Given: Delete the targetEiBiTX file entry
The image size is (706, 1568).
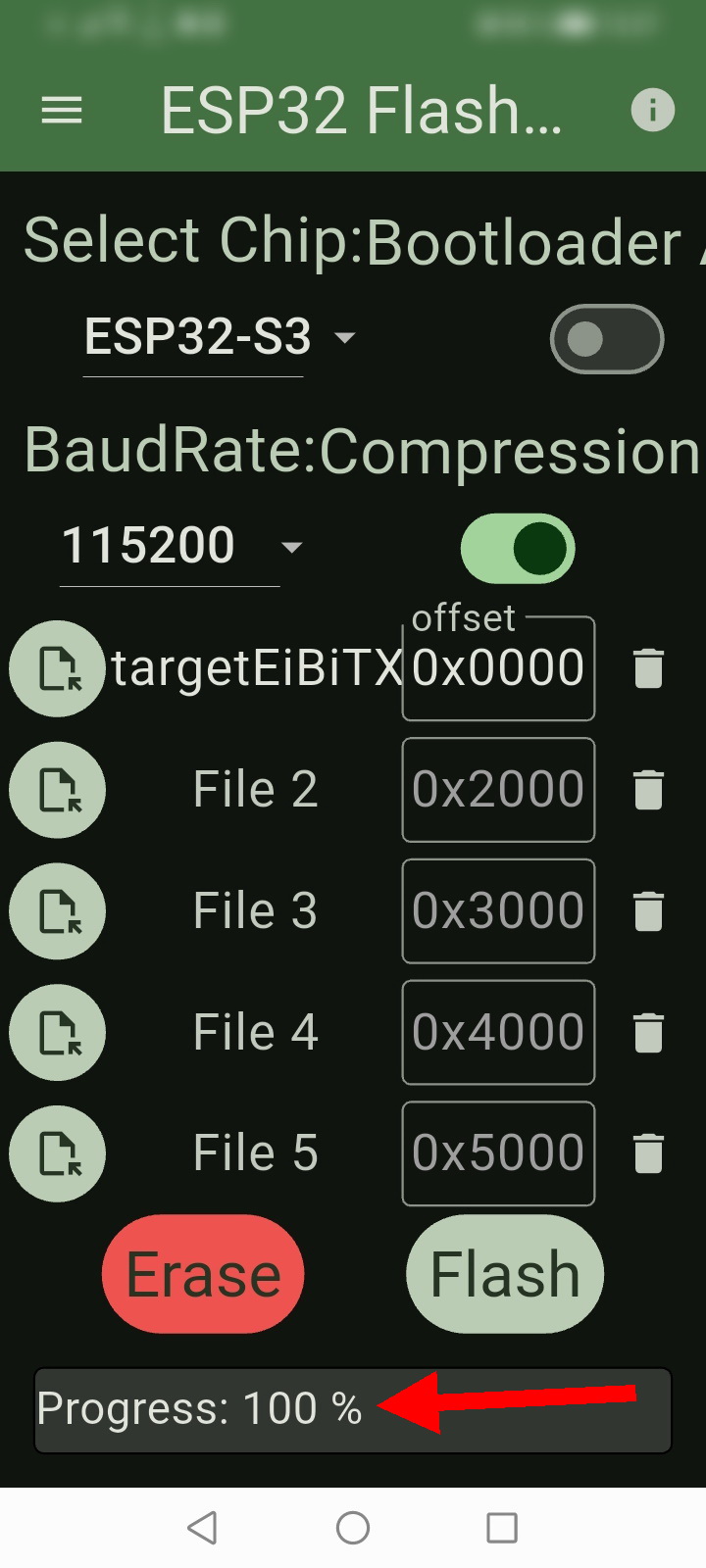Looking at the screenshot, I should tap(648, 668).
